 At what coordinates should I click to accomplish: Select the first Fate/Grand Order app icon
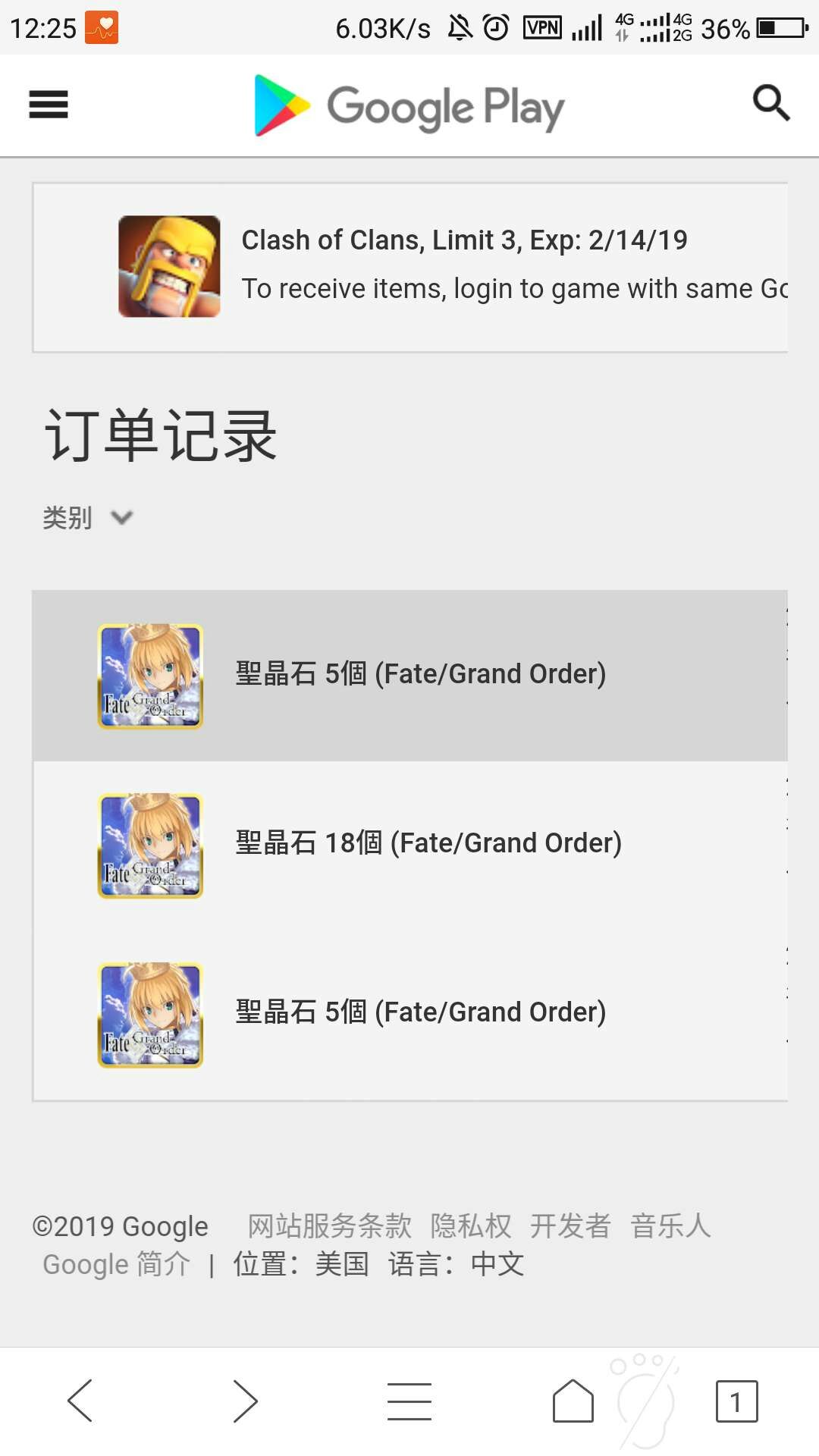[149, 673]
